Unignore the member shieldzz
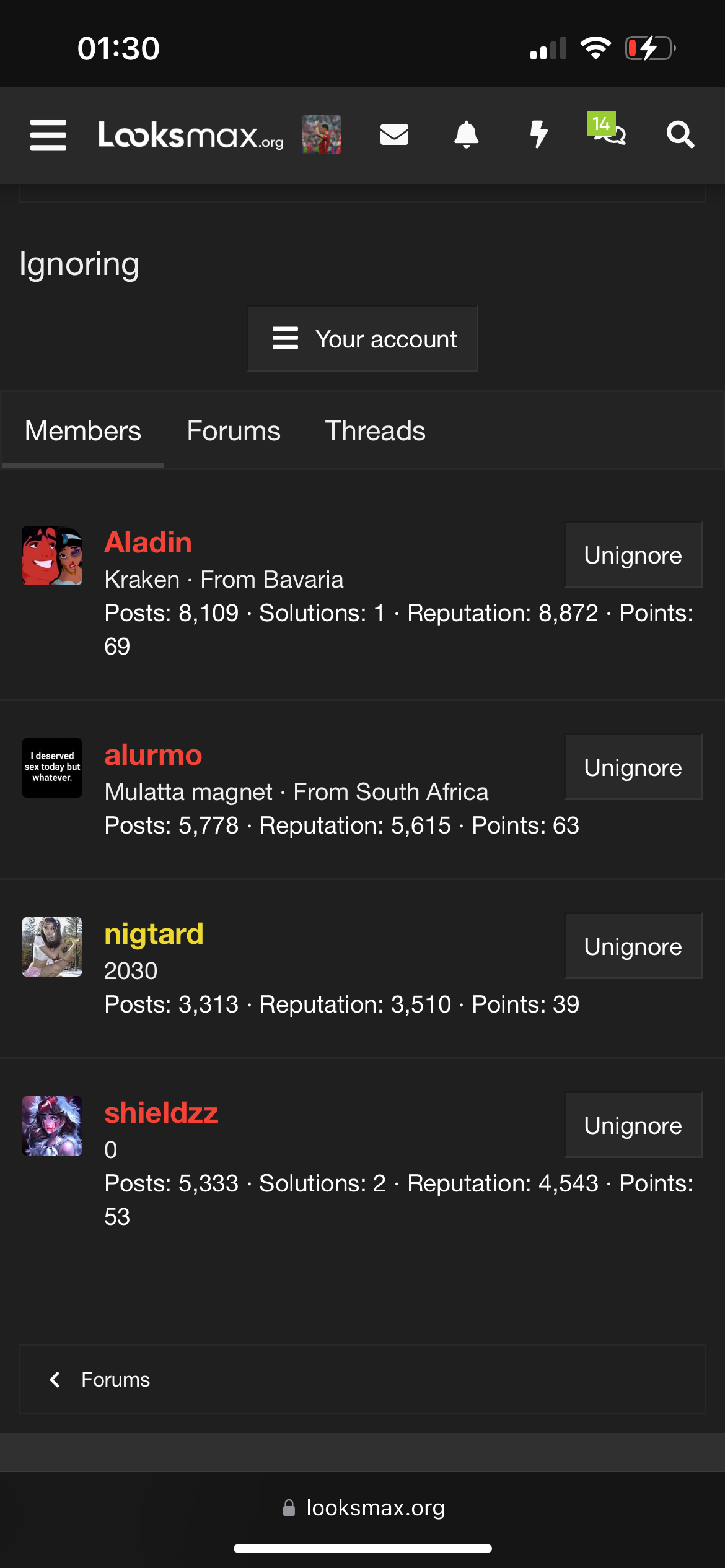 tap(633, 1126)
